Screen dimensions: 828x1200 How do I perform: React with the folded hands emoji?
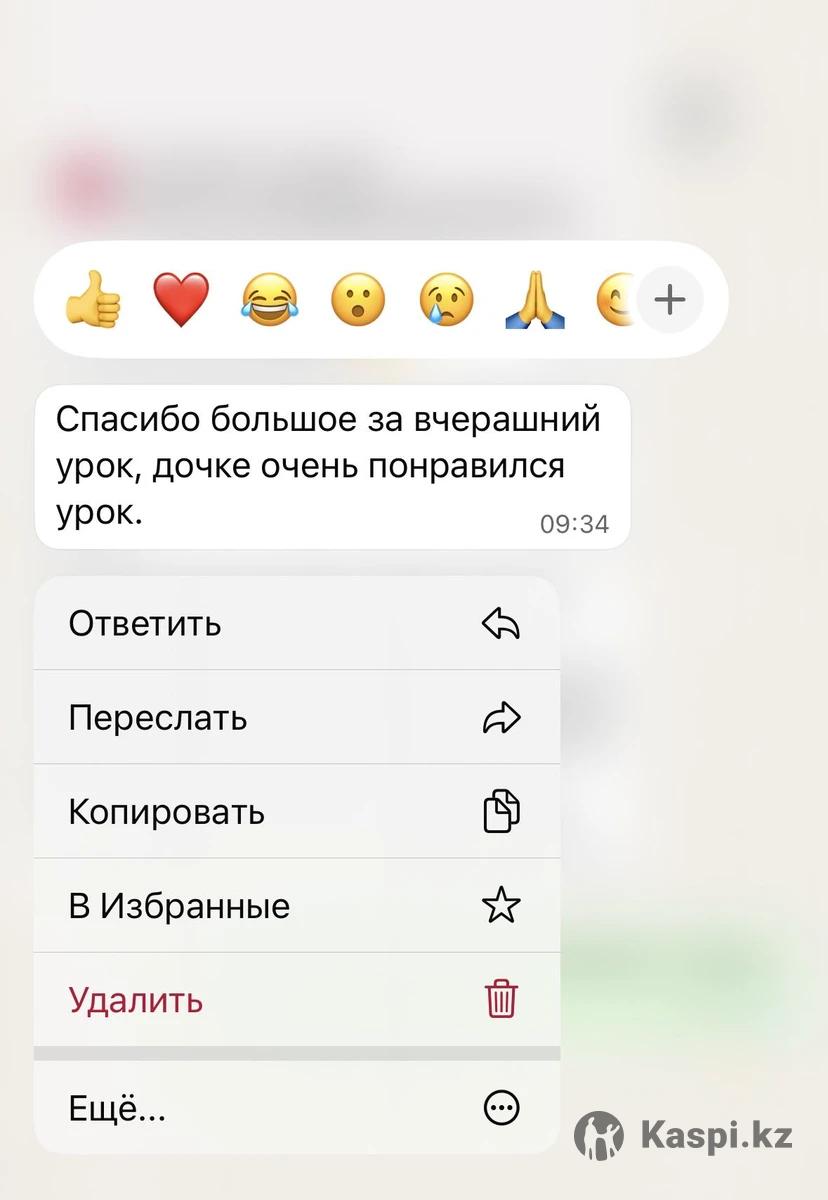(536, 300)
